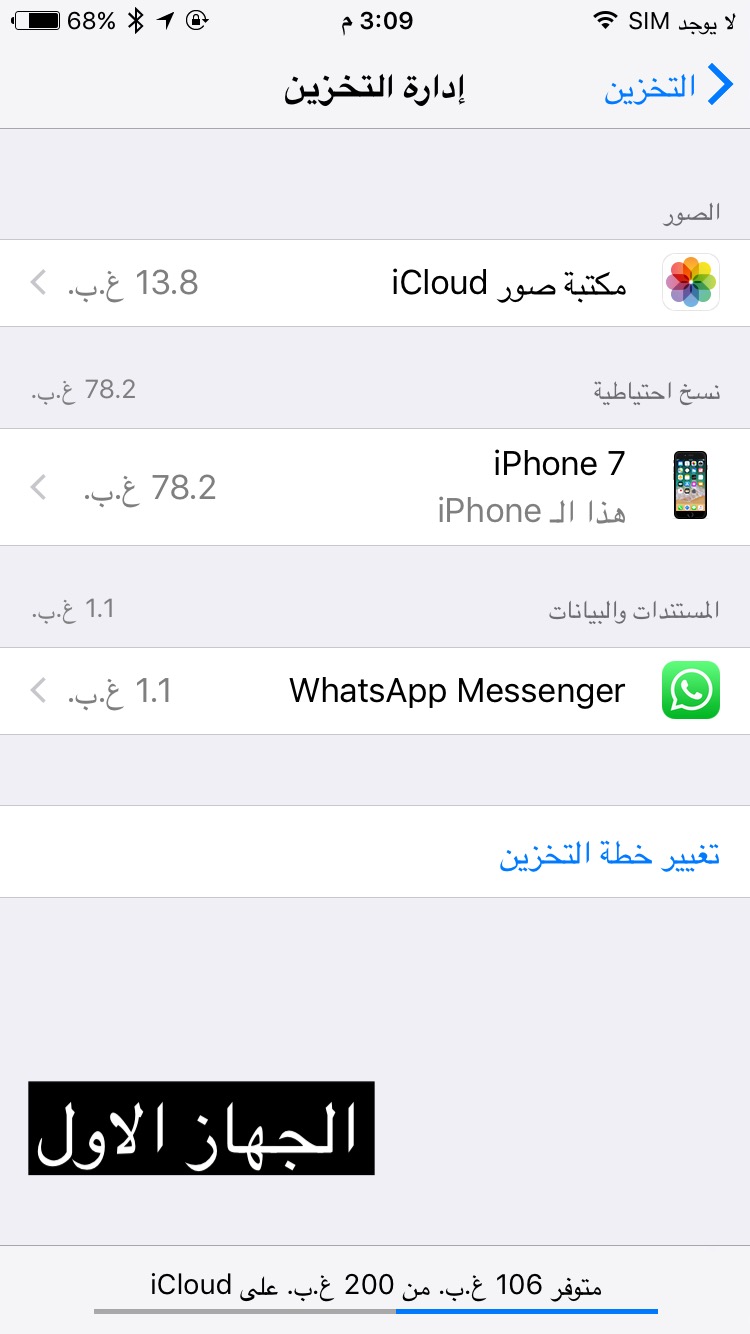Screen dimensions: 750x1334
Task: Tap تغيير خطة التخزين
Action: pyautogui.click(x=610, y=855)
